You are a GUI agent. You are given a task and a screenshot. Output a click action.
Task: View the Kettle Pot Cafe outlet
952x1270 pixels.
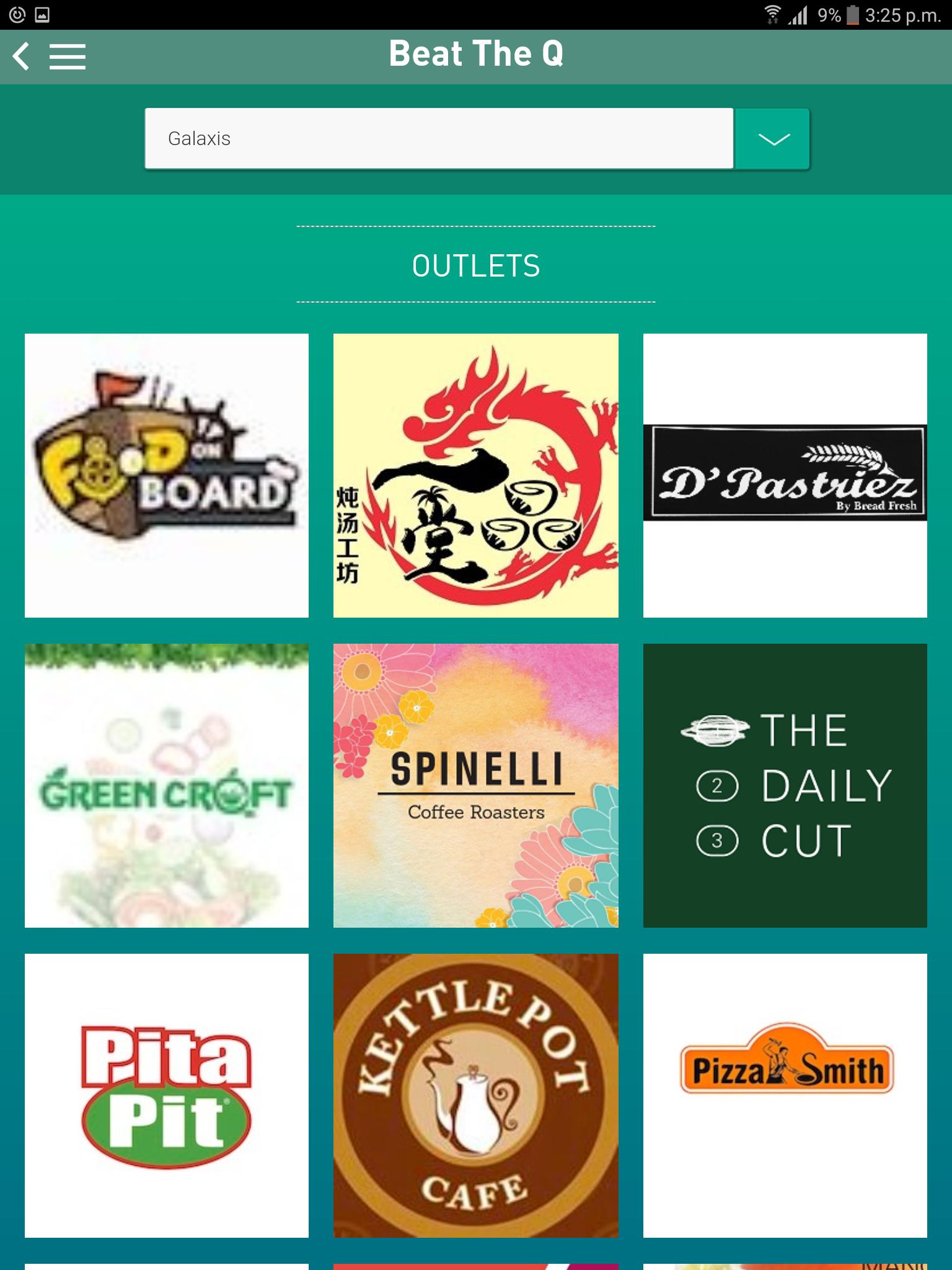pyautogui.click(x=476, y=1096)
